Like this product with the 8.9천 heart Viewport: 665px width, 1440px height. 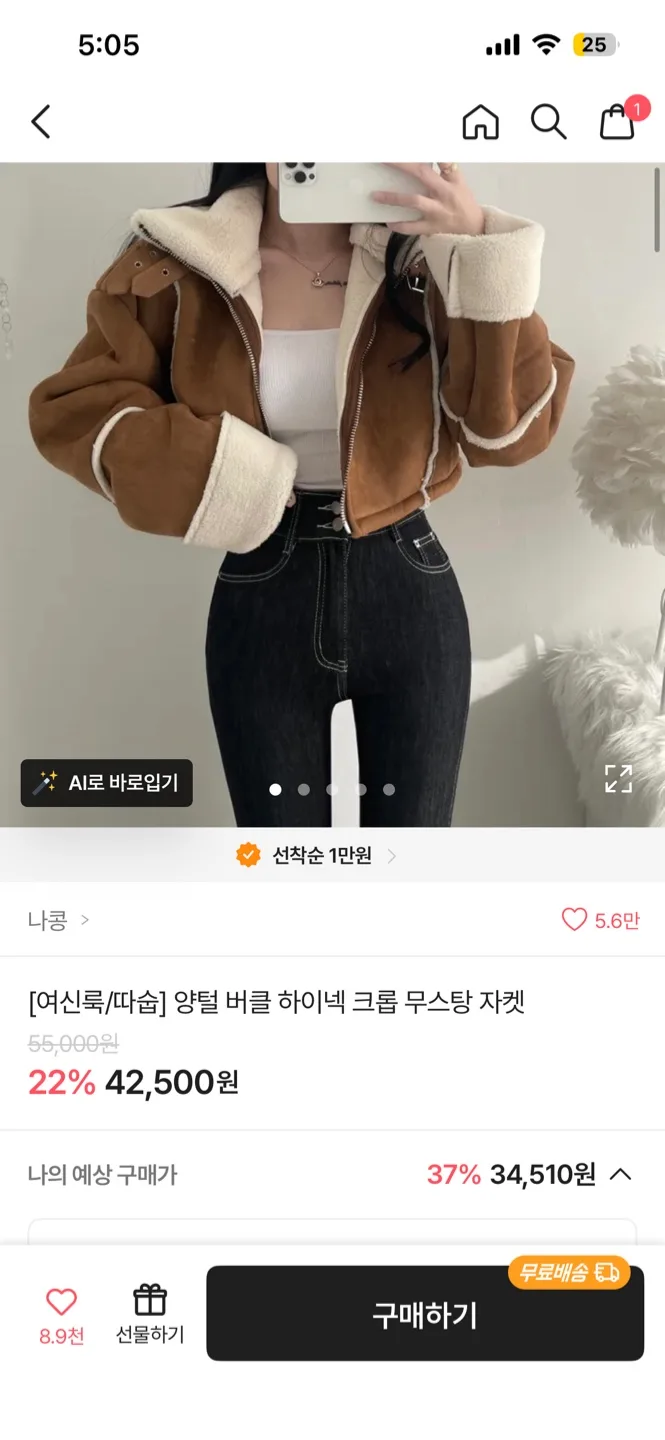pos(62,1314)
